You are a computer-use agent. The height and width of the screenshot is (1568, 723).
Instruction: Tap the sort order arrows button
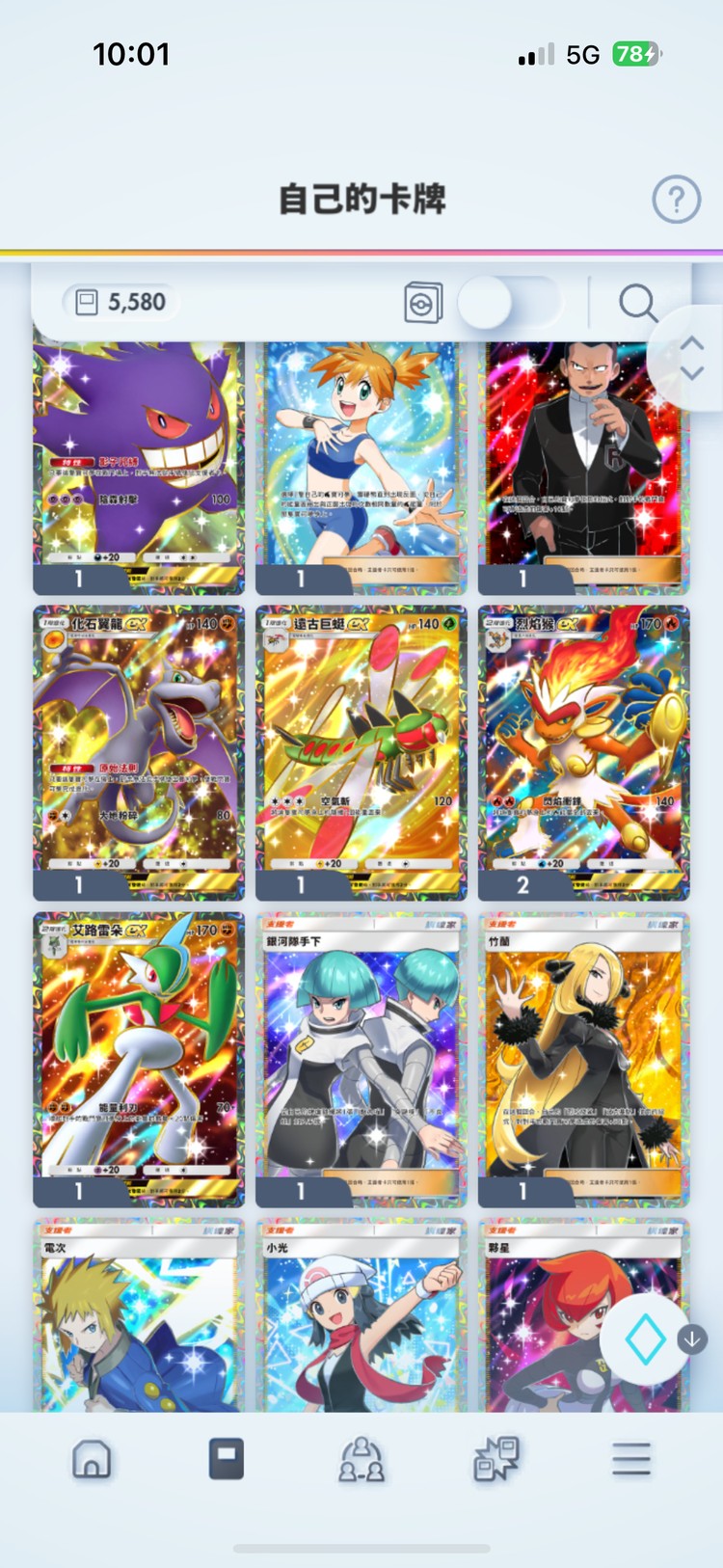[691, 358]
